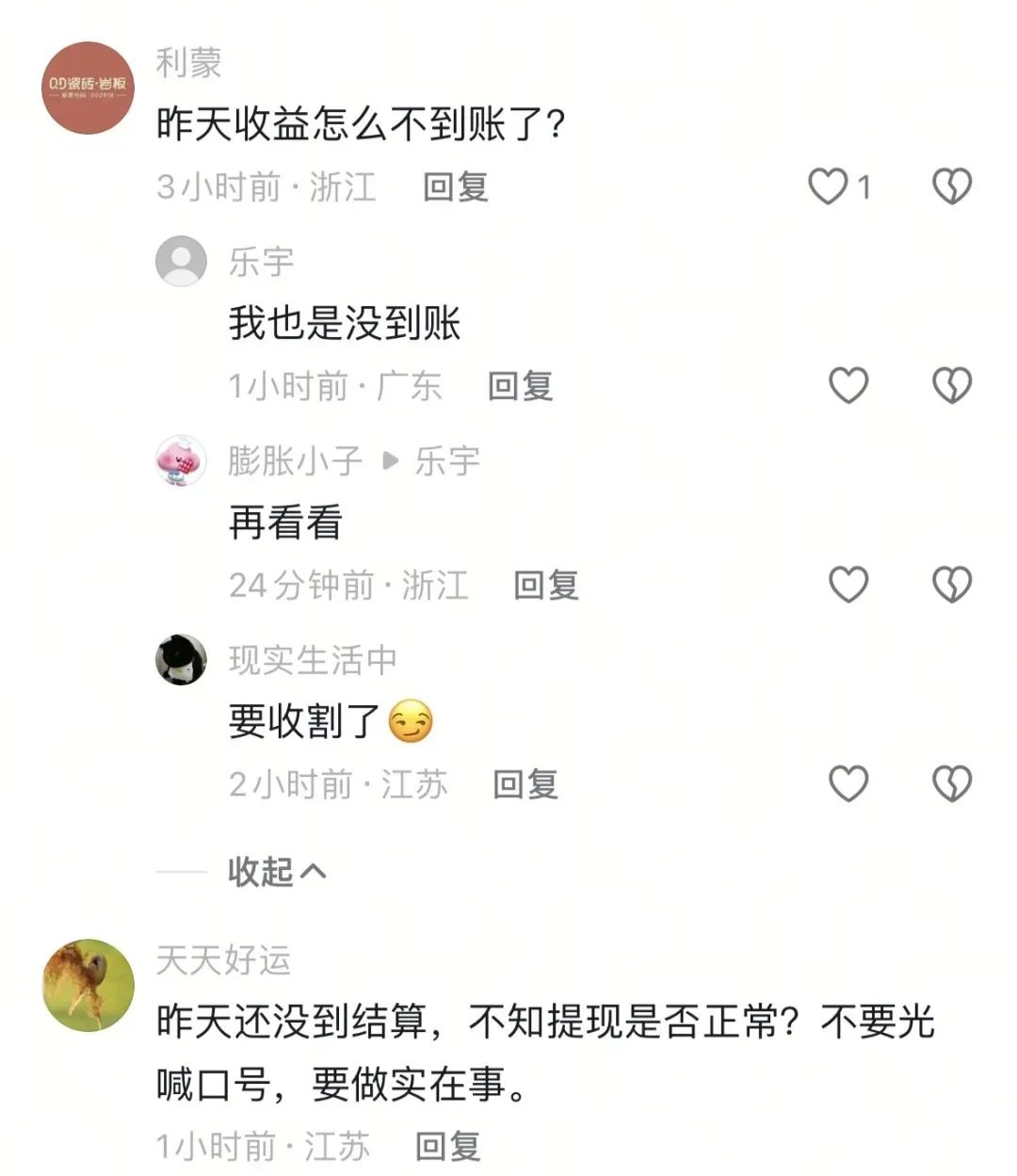Click the username 乐宇 in the reply mention

tap(446, 460)
